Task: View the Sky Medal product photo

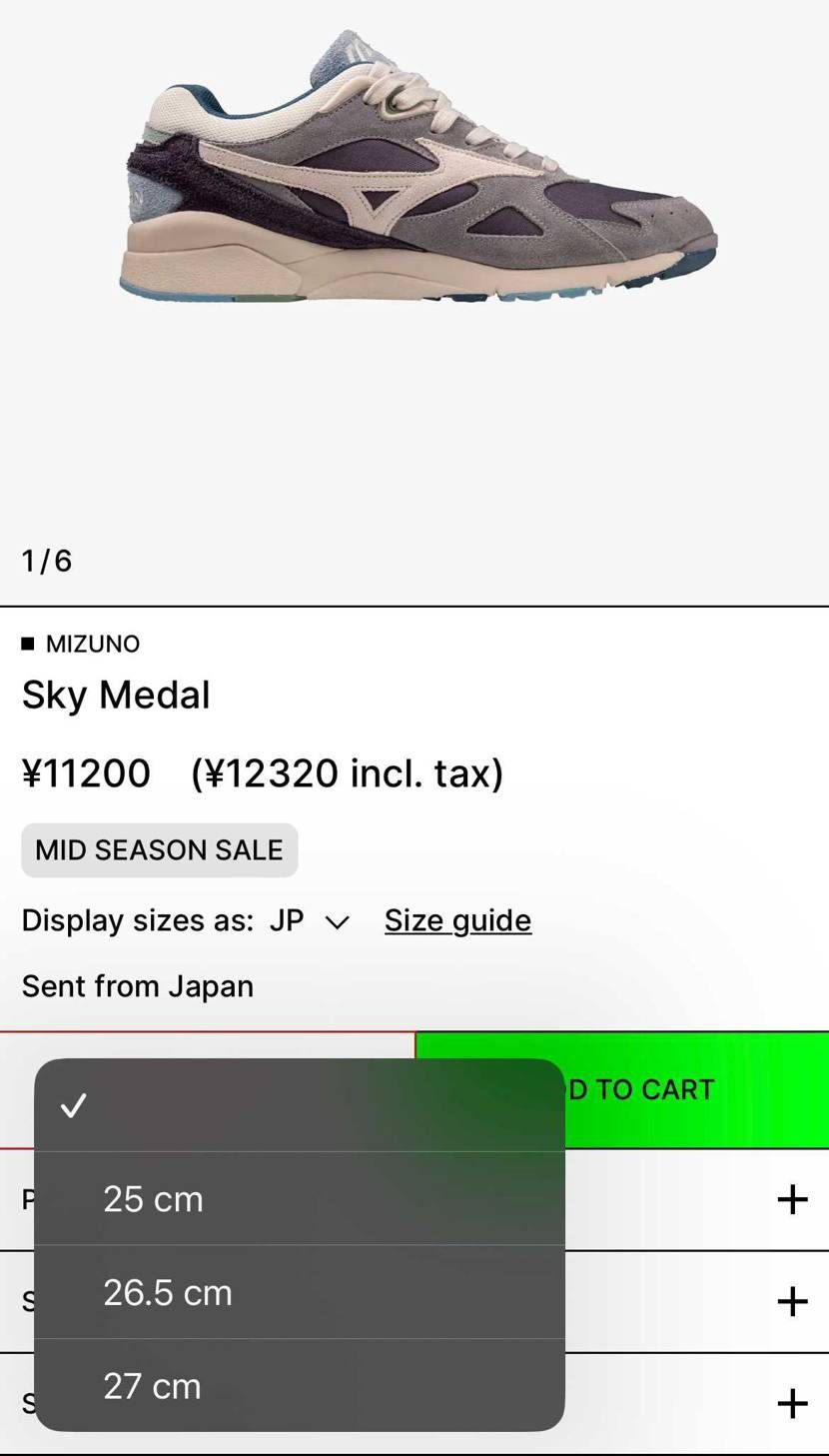Action: (419, 170)
